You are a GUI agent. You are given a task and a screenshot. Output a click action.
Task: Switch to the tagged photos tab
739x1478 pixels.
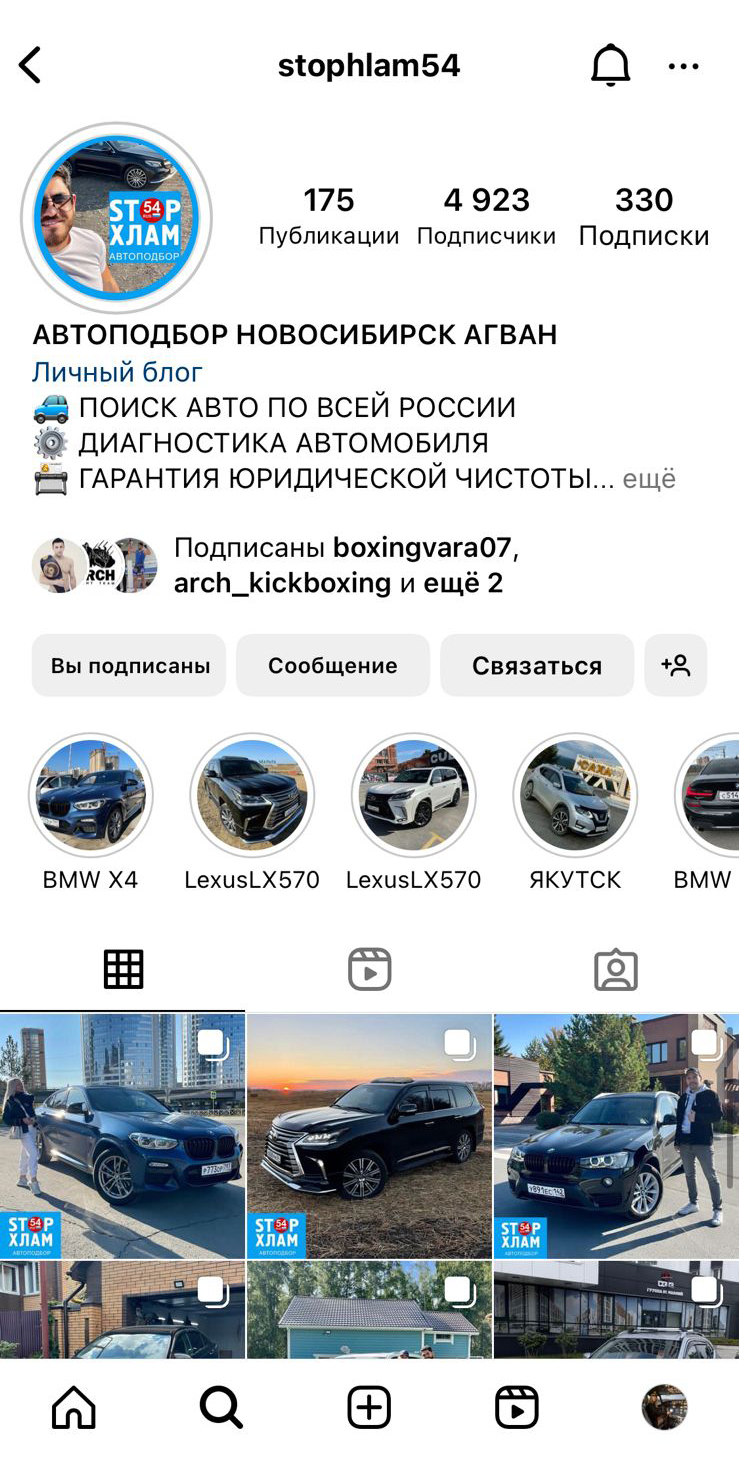(x=615, y=970)
